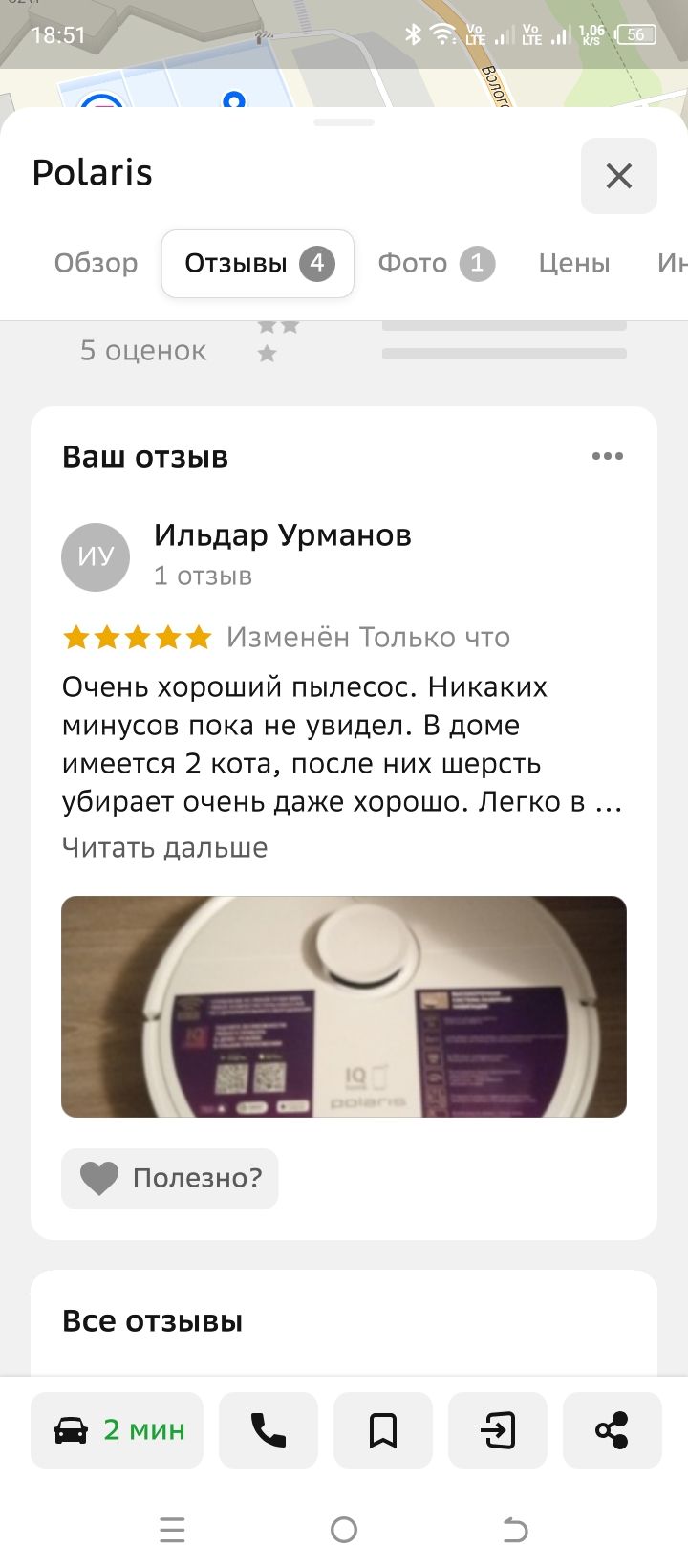The width and height of the screenshot is (688, 1568).
Task: Go back with the system back button
Action: pyautogui.click(x=515, y=1530)
